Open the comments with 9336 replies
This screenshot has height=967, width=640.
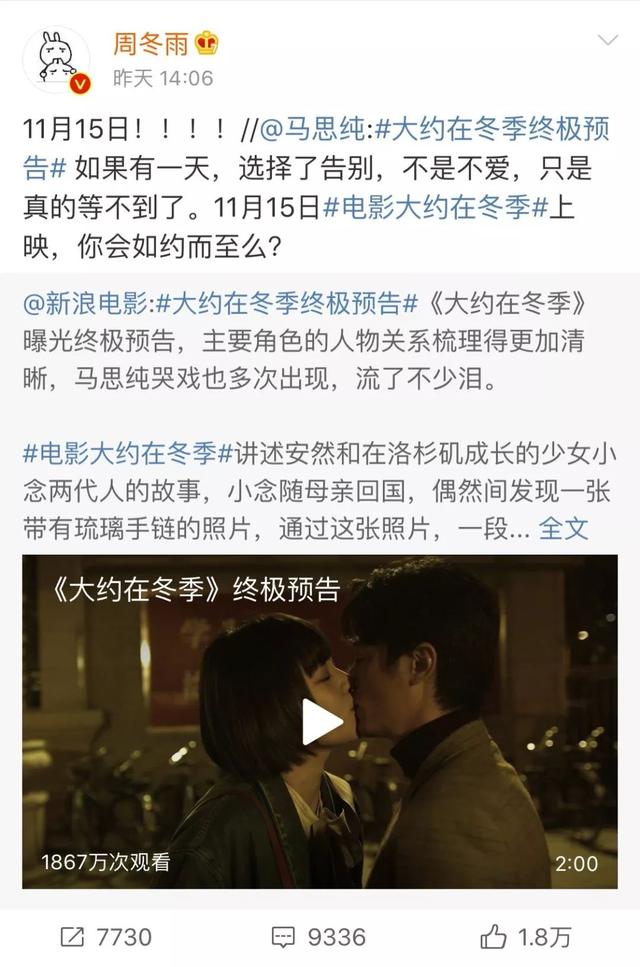coord(320,937)
